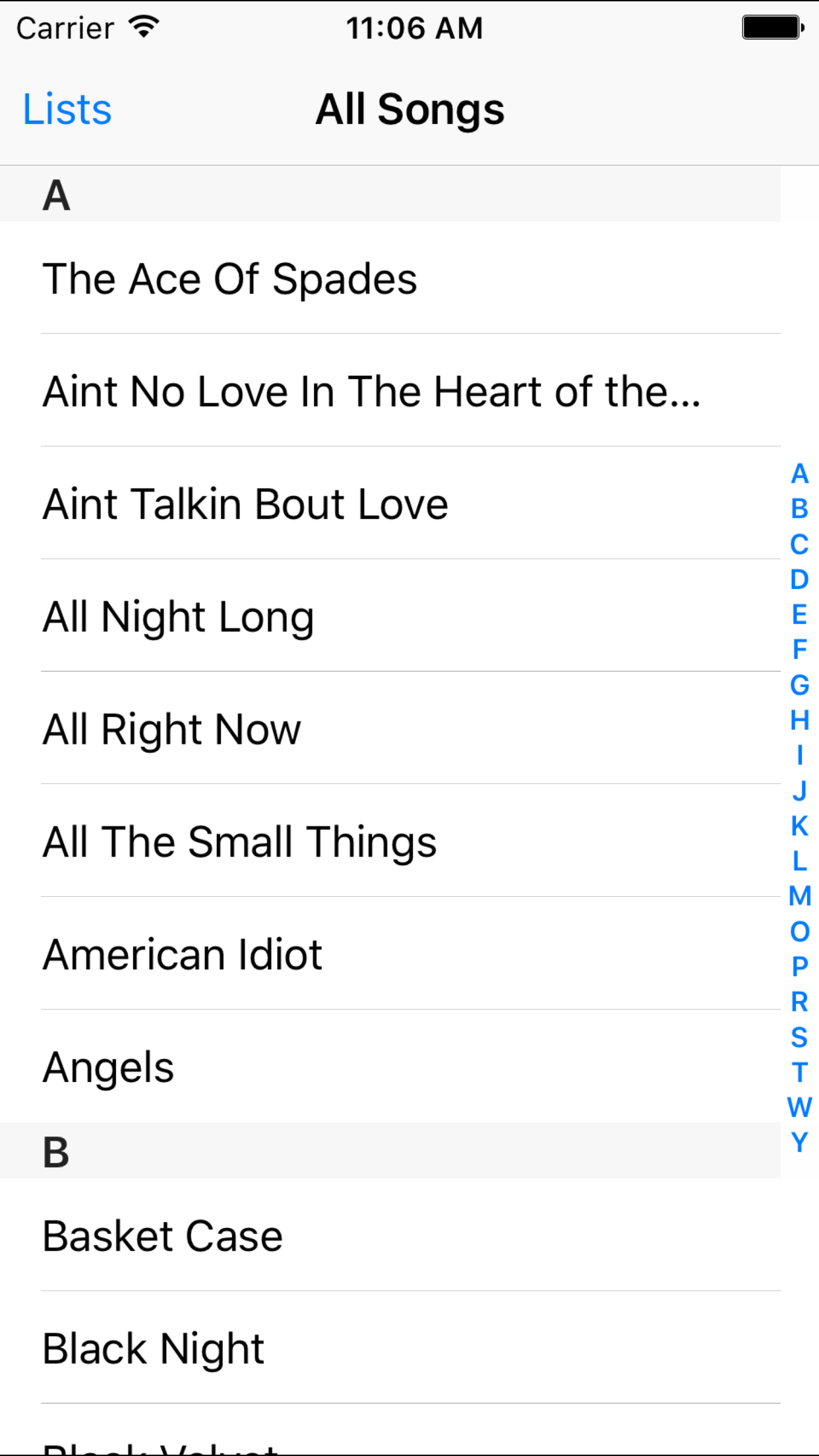Jump to letter M in index
819x1456 pixels.
pyautogui.click(x=799, y=896)
